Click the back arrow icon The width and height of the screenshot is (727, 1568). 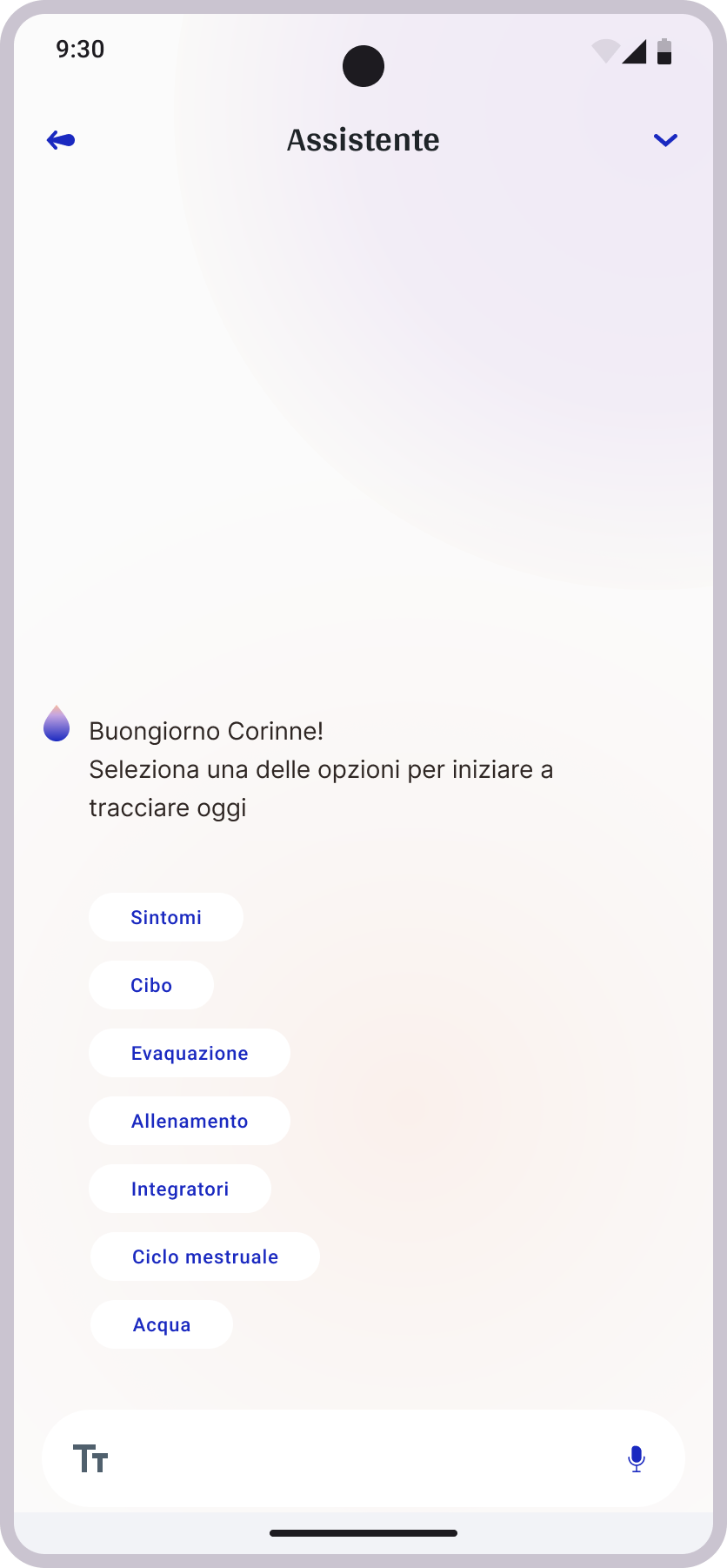click(x=61, y=140)
